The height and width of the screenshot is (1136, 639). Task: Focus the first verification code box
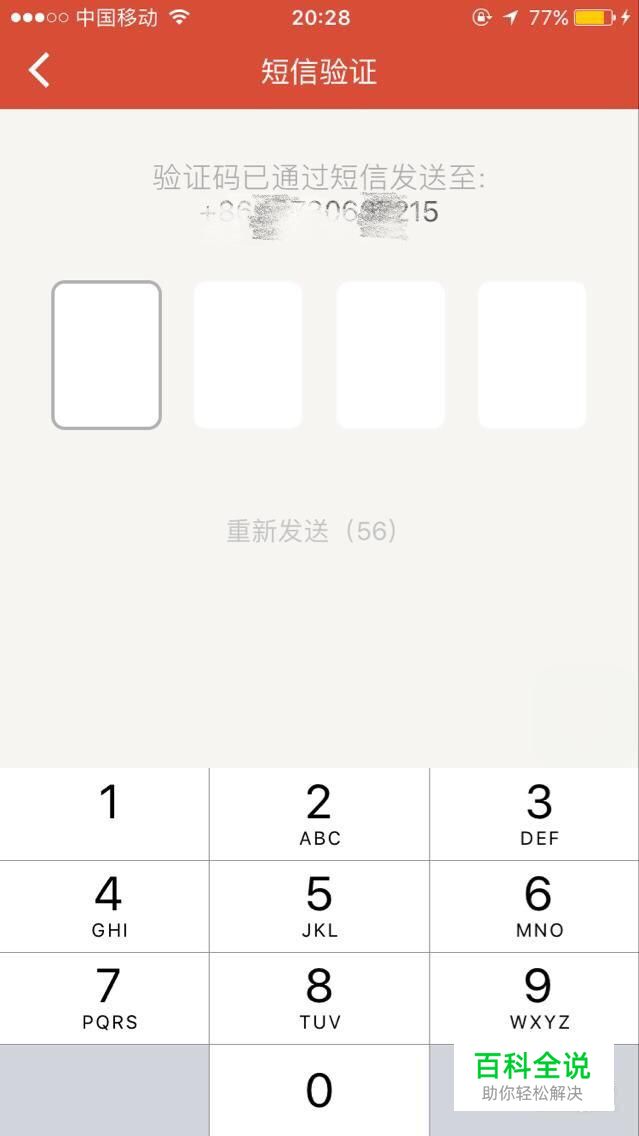point(107,355)
